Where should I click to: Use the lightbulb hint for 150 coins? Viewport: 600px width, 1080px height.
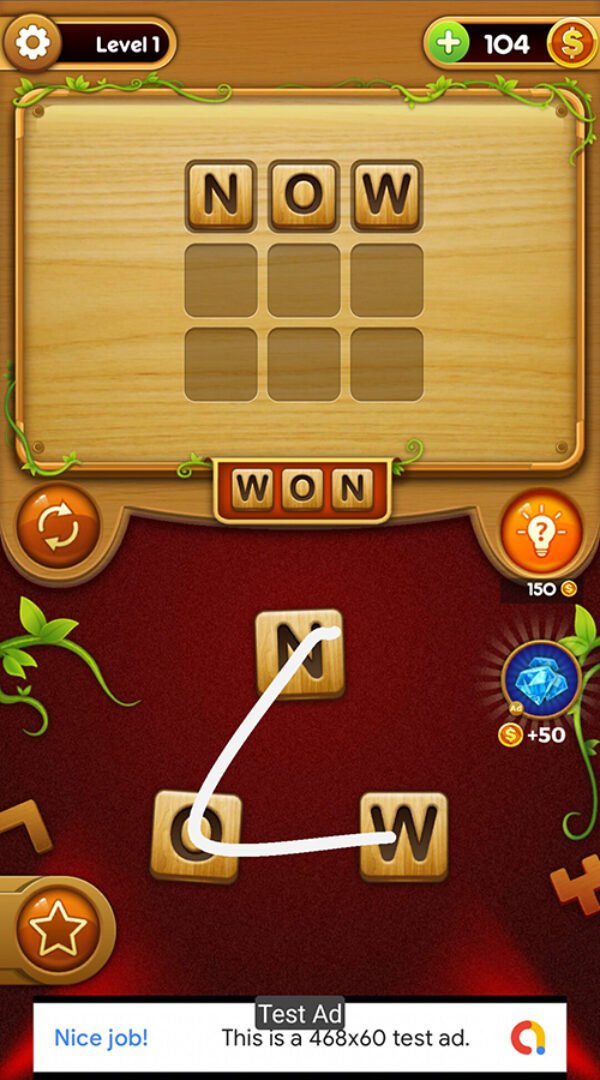click(540, 530)
